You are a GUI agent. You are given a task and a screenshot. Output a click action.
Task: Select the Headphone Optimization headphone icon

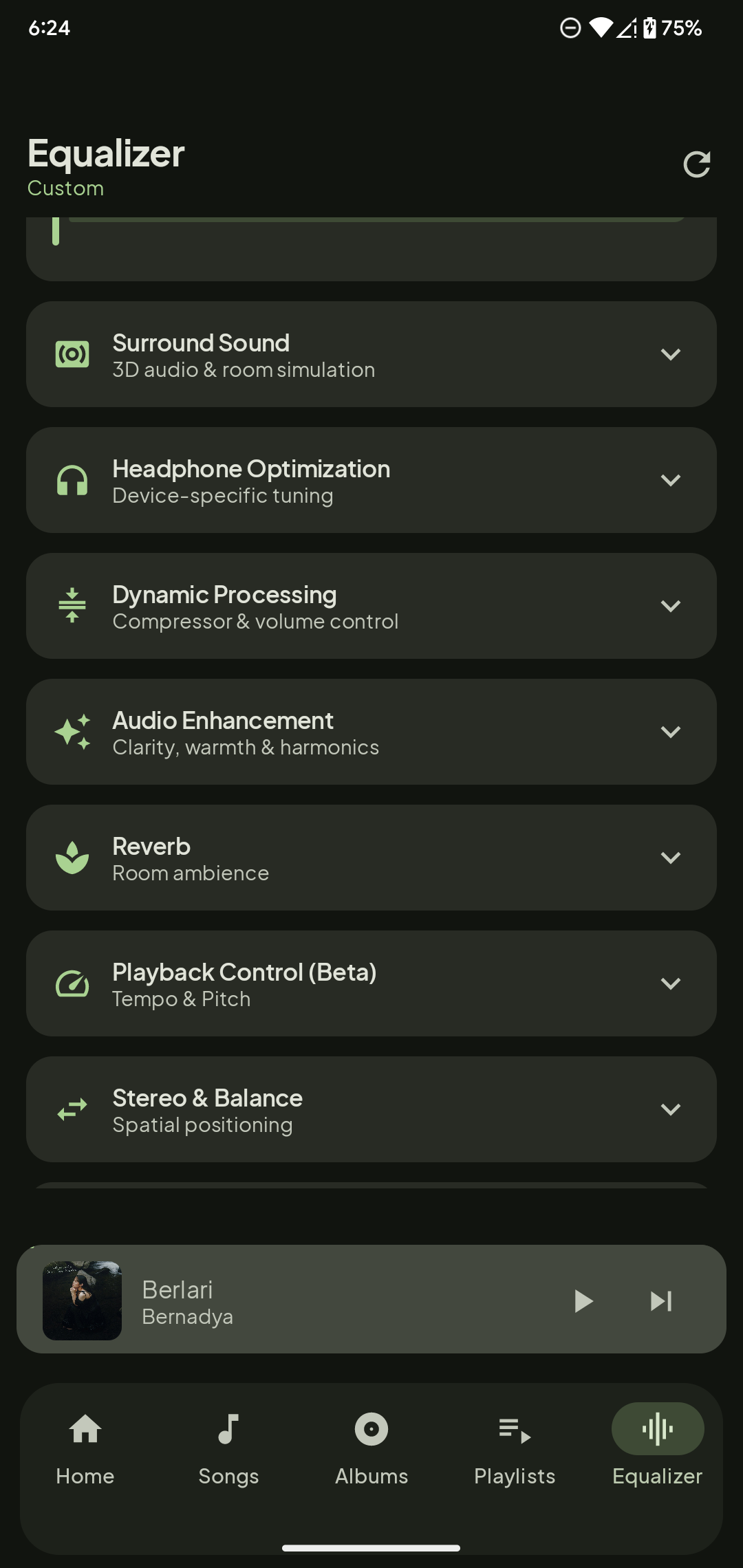coord(72,480)
